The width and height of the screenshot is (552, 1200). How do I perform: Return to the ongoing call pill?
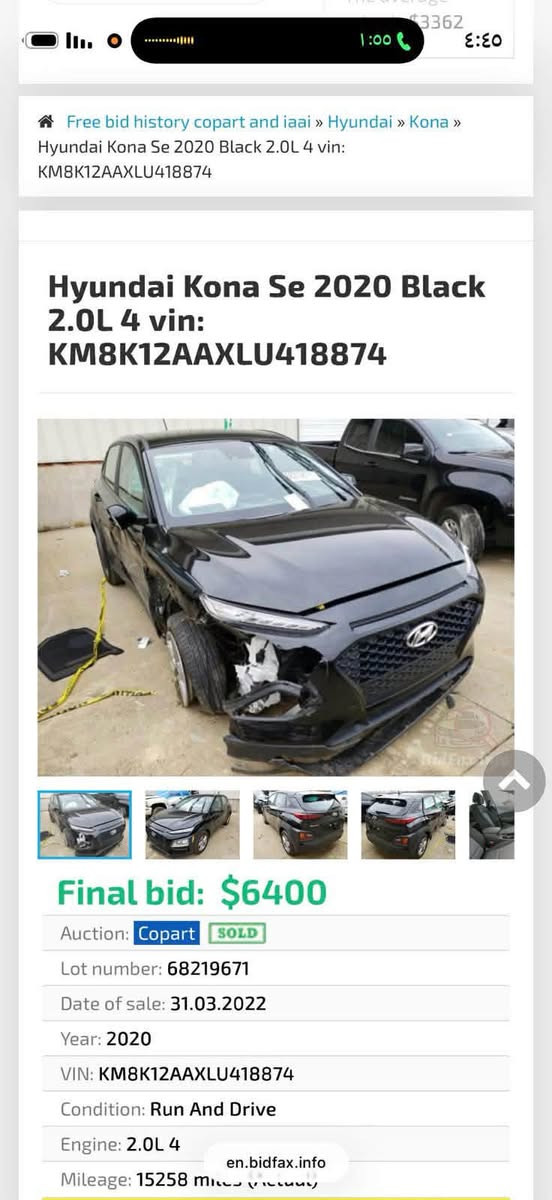[277, 40]
